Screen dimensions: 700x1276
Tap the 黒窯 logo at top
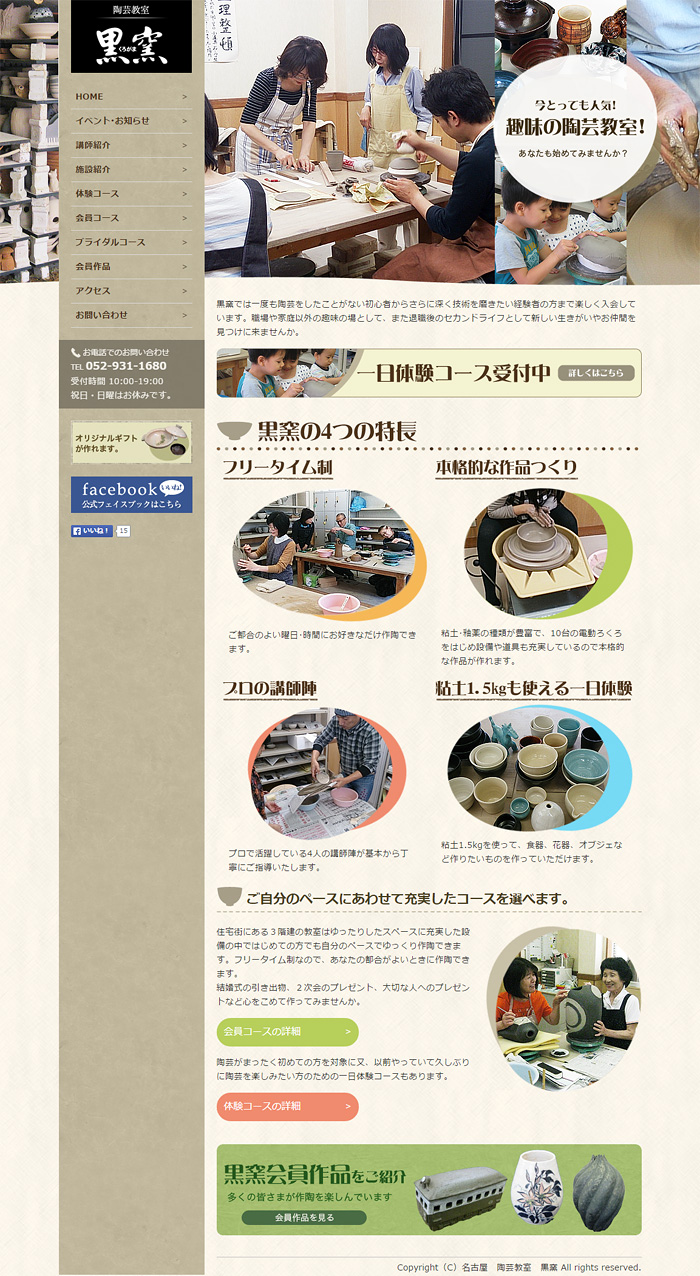[131, 37]
